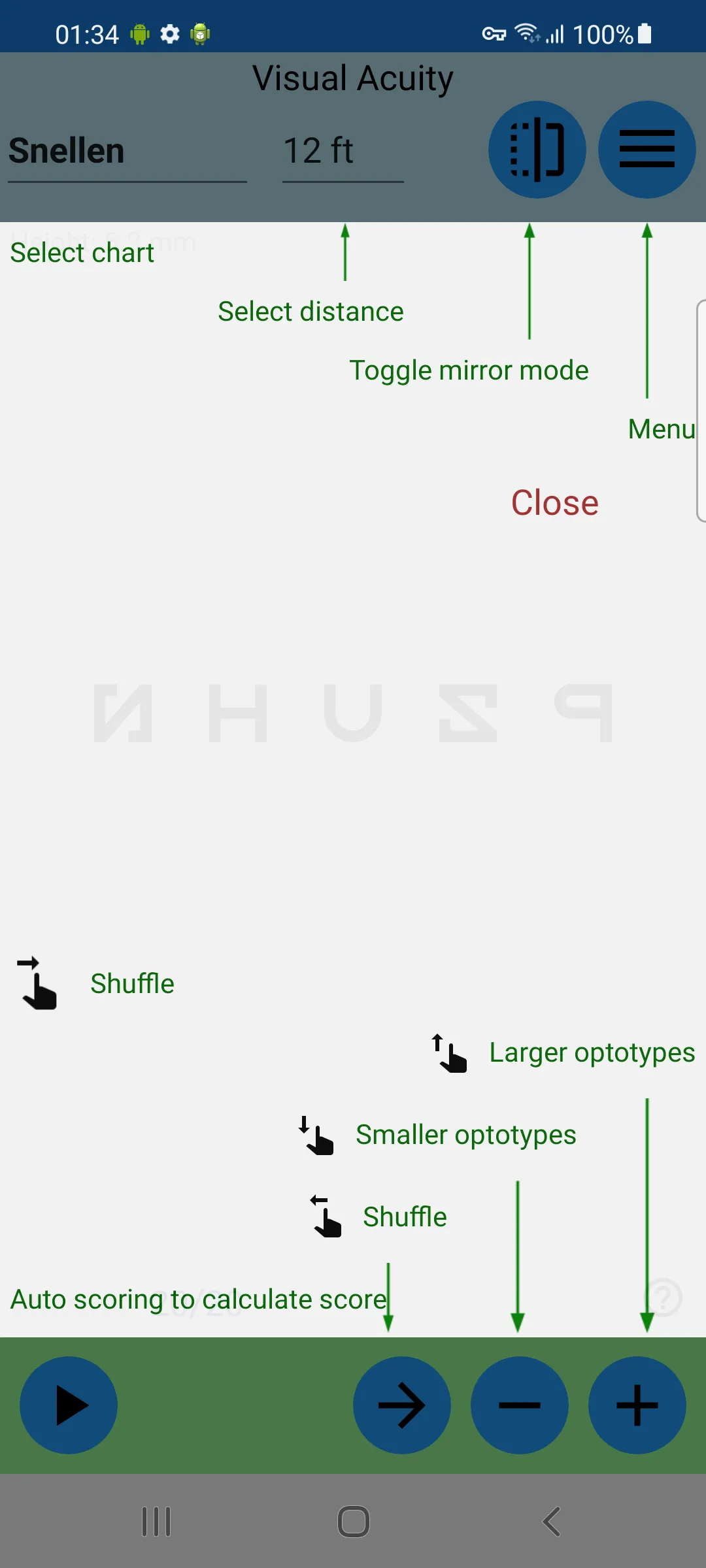The width and height of the screenshot is (706, 1568).
Task: Open recent apps from navigation bar
Action: click(156, 1522)
